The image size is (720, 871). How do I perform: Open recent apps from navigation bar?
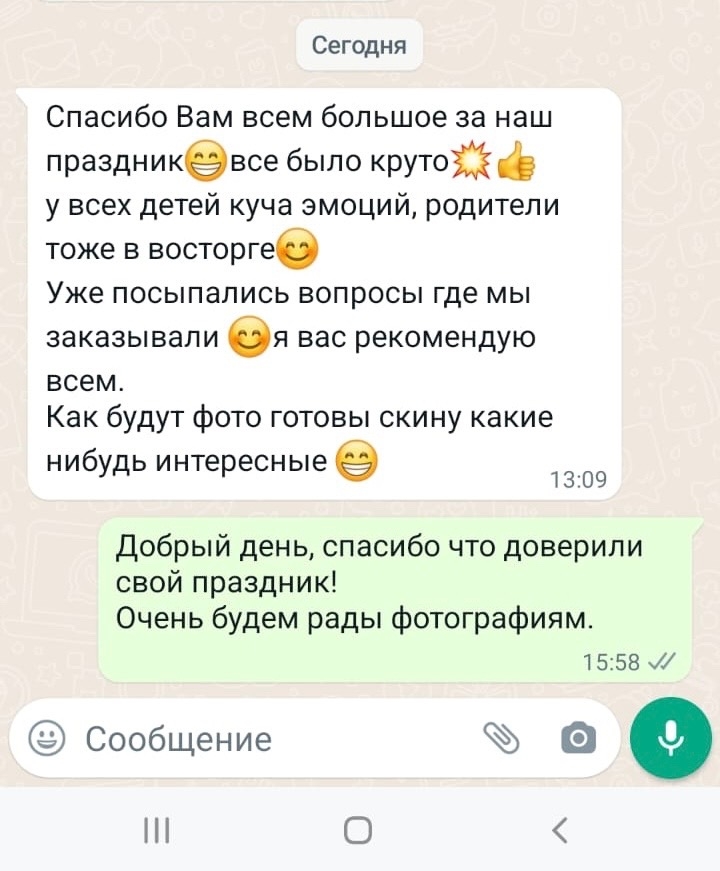coord(158,830)
